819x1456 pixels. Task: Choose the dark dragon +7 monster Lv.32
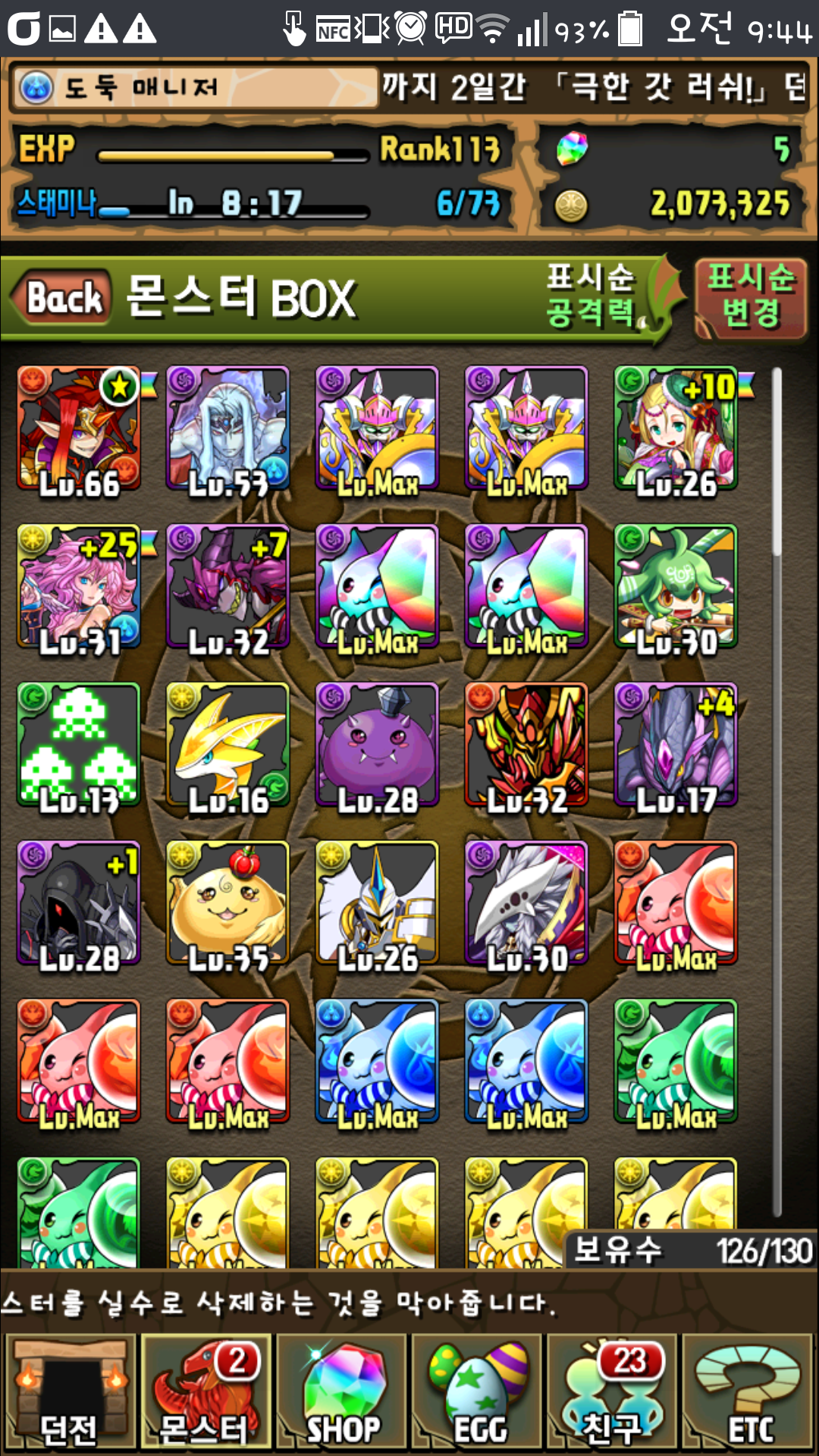tap(227, 587)
